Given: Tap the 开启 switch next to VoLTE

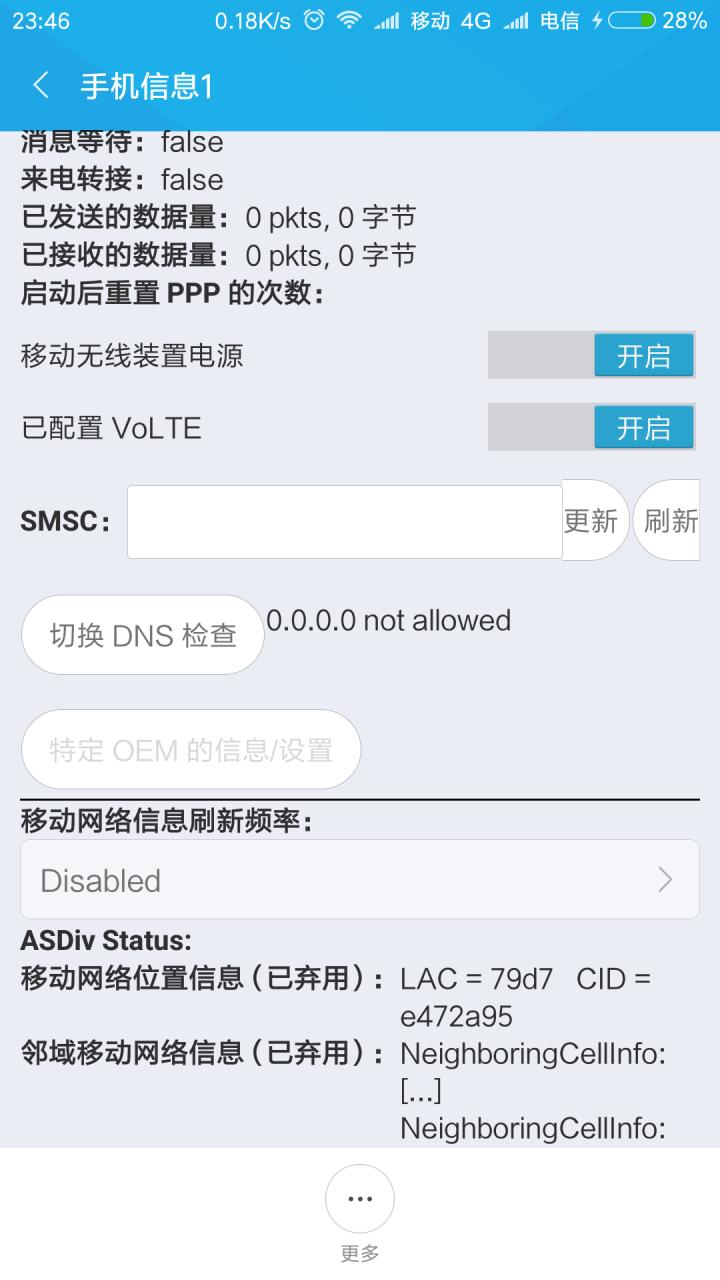Looking at the screenshot, I should [642, 427].
